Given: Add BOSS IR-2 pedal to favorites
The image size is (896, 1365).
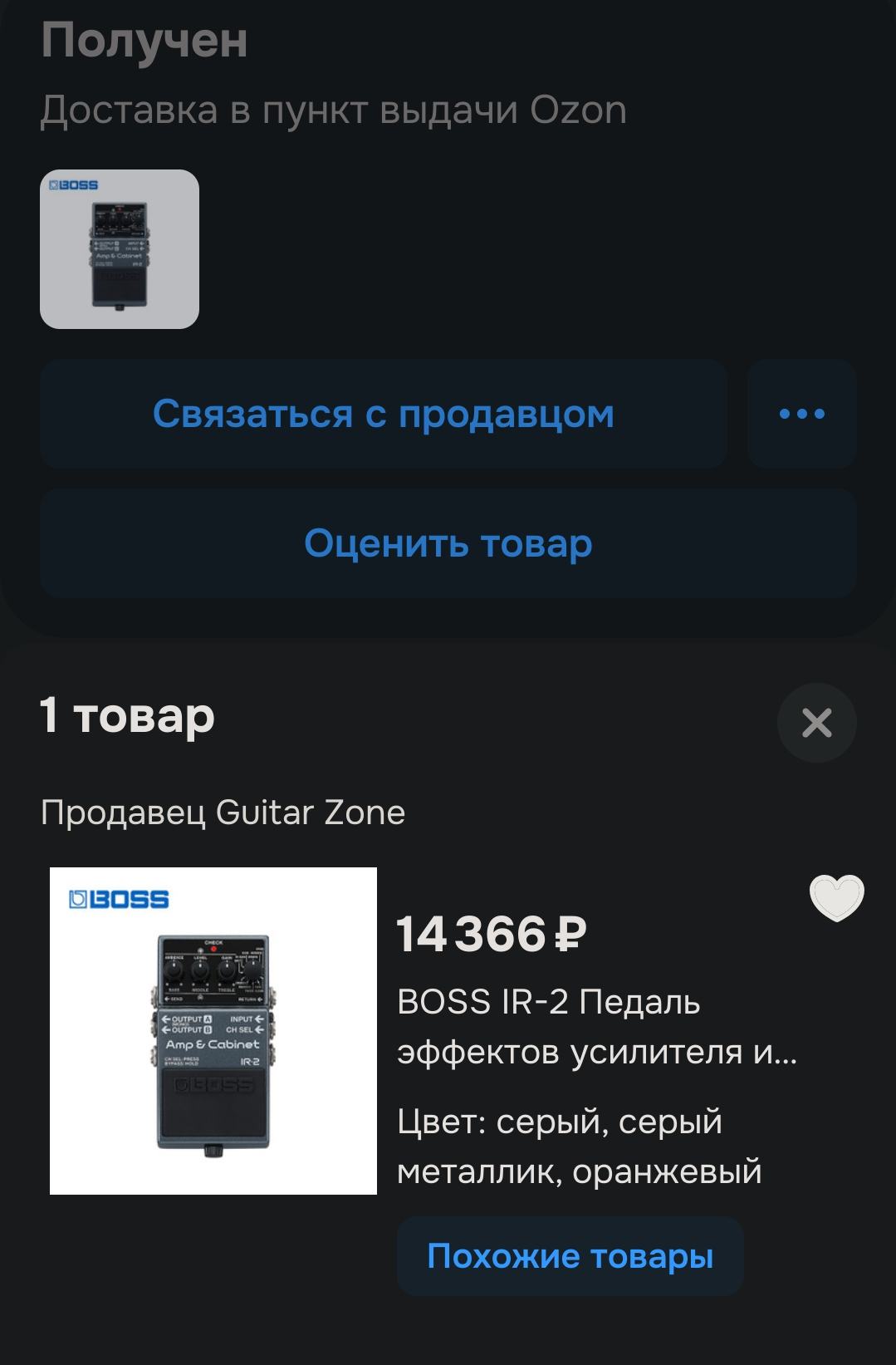Looking at the screenshot, I should (x=836, y=898).
